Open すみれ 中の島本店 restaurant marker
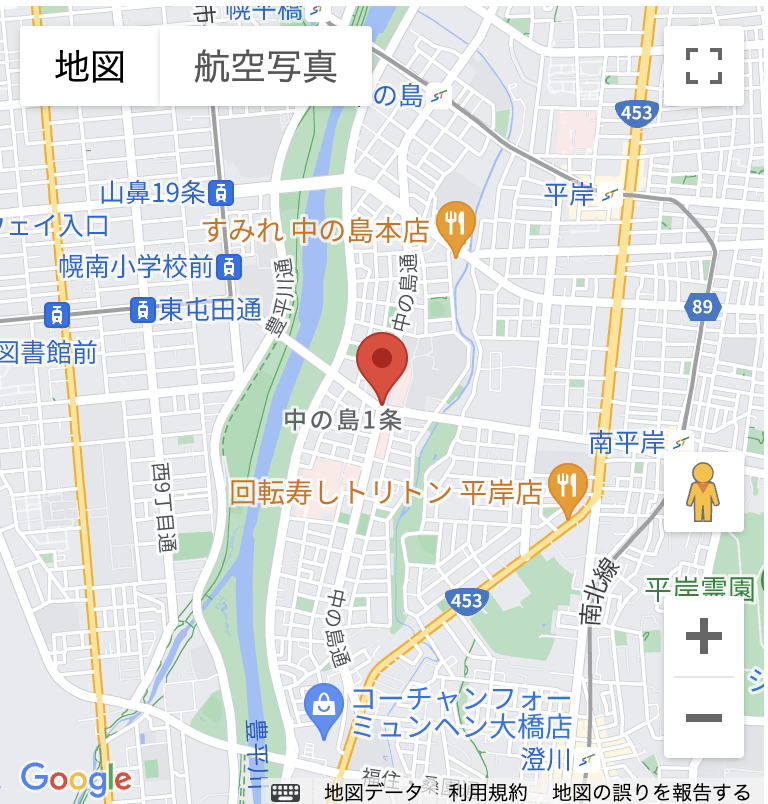 click(457, 226)
